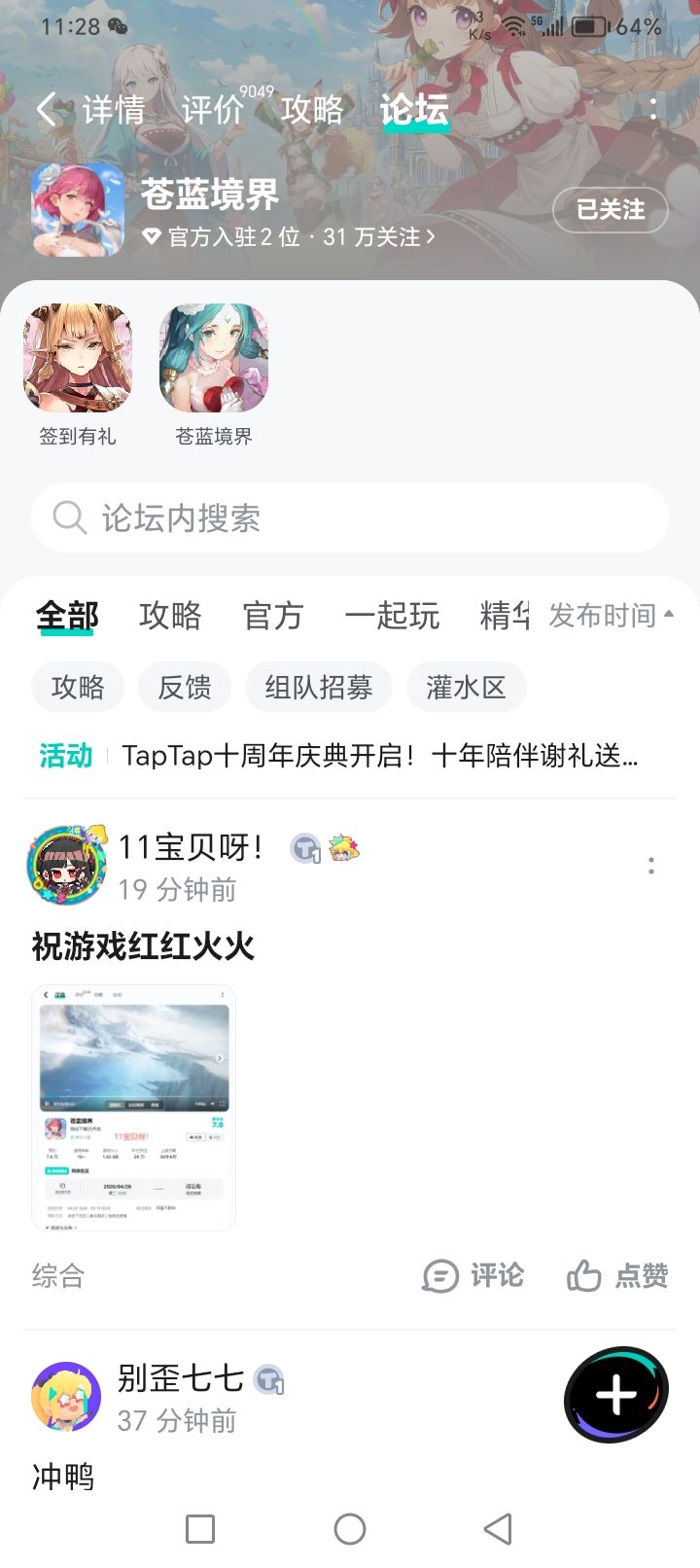Toggle off the 已关注 follow state
This screenshot has height=1568, width=700.
click(x=610, y=210)
